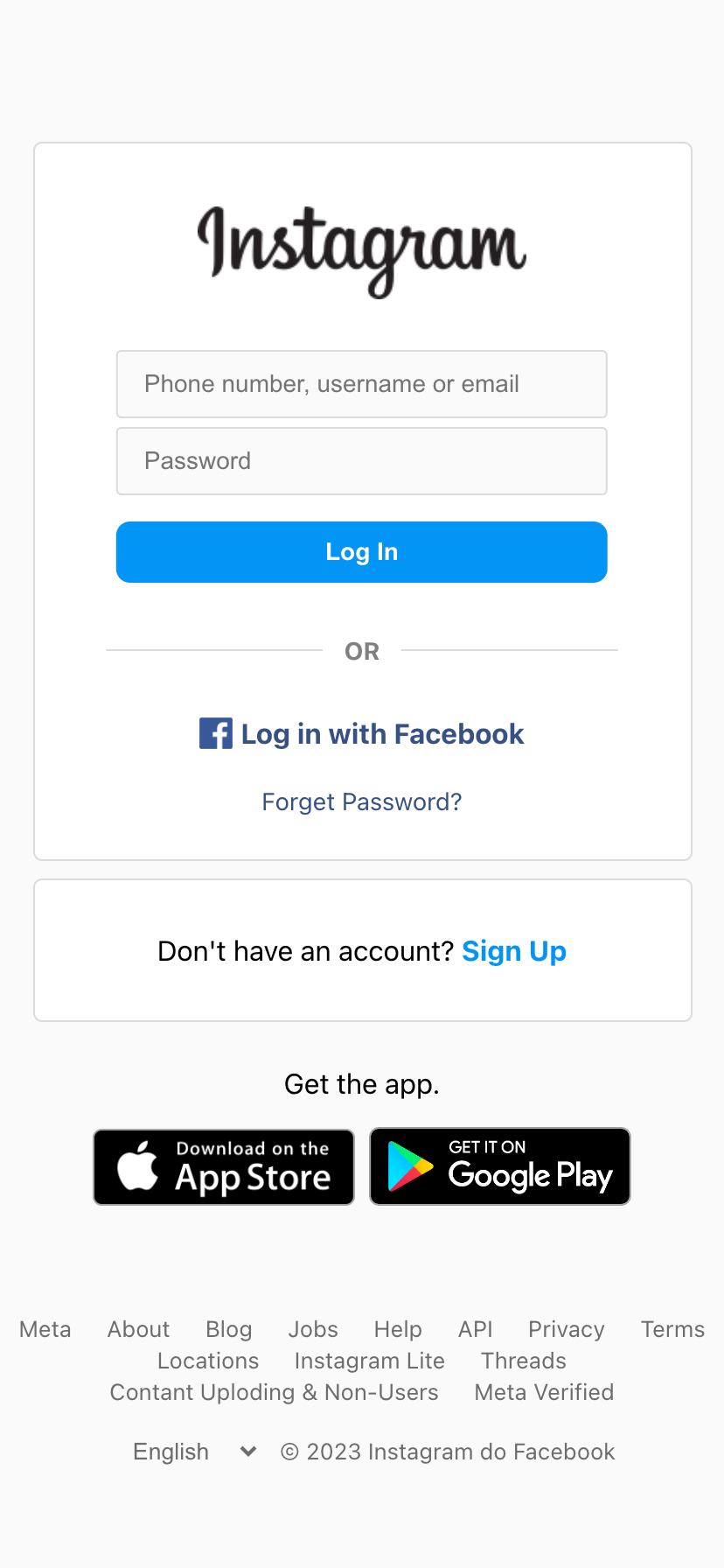Click the Terms link in the footer
This screenshot has height=1568, width=724.
point(672,1329)
